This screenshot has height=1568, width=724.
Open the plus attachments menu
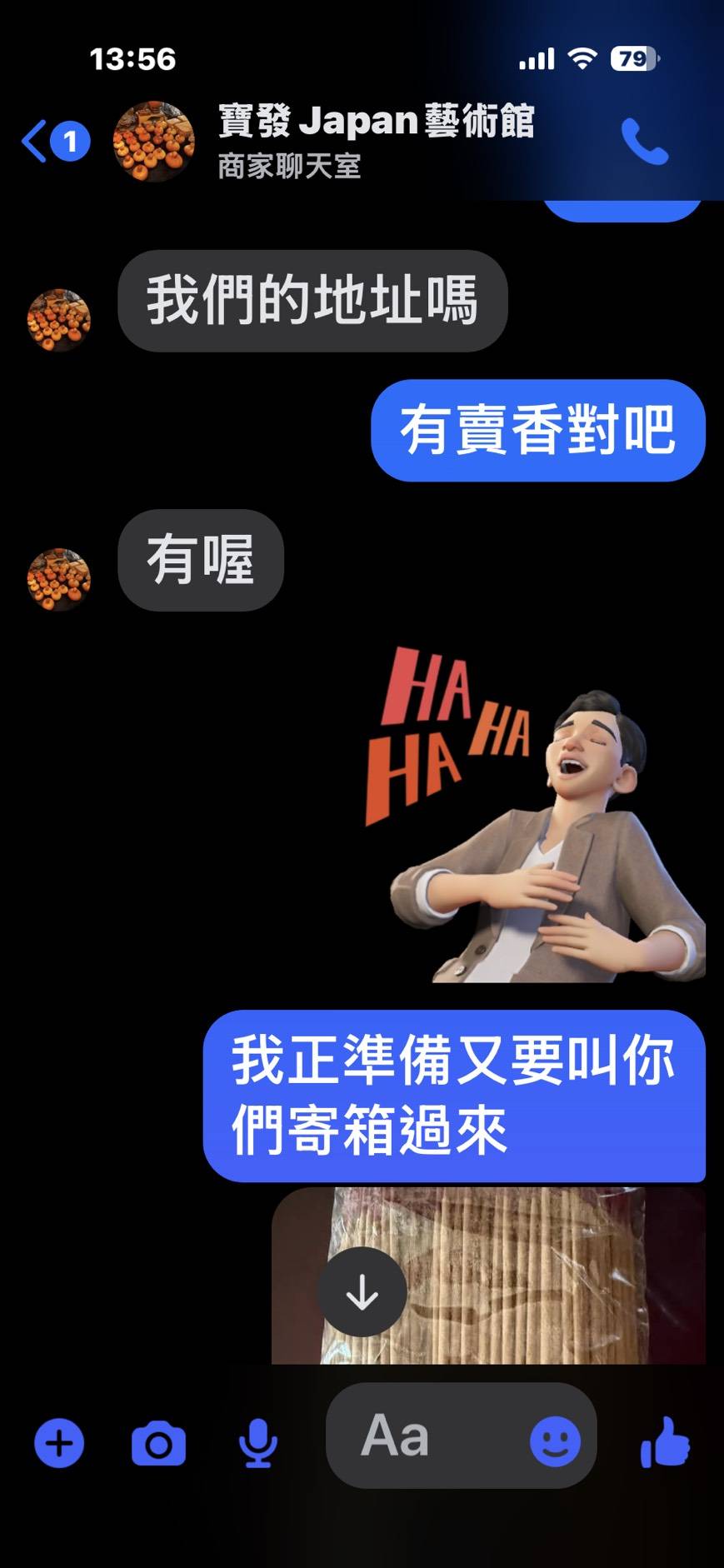[x=59, y=1442]
